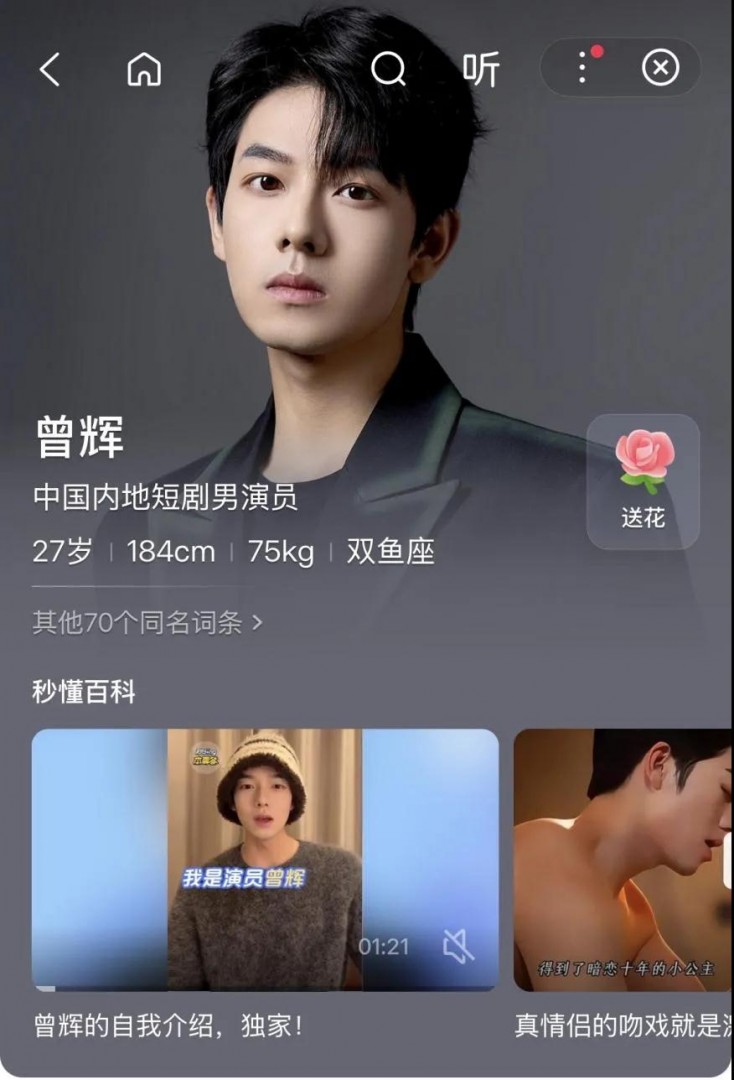
Task: Open the 真情侣的吻戏 video card
Action: coord(622,860)
